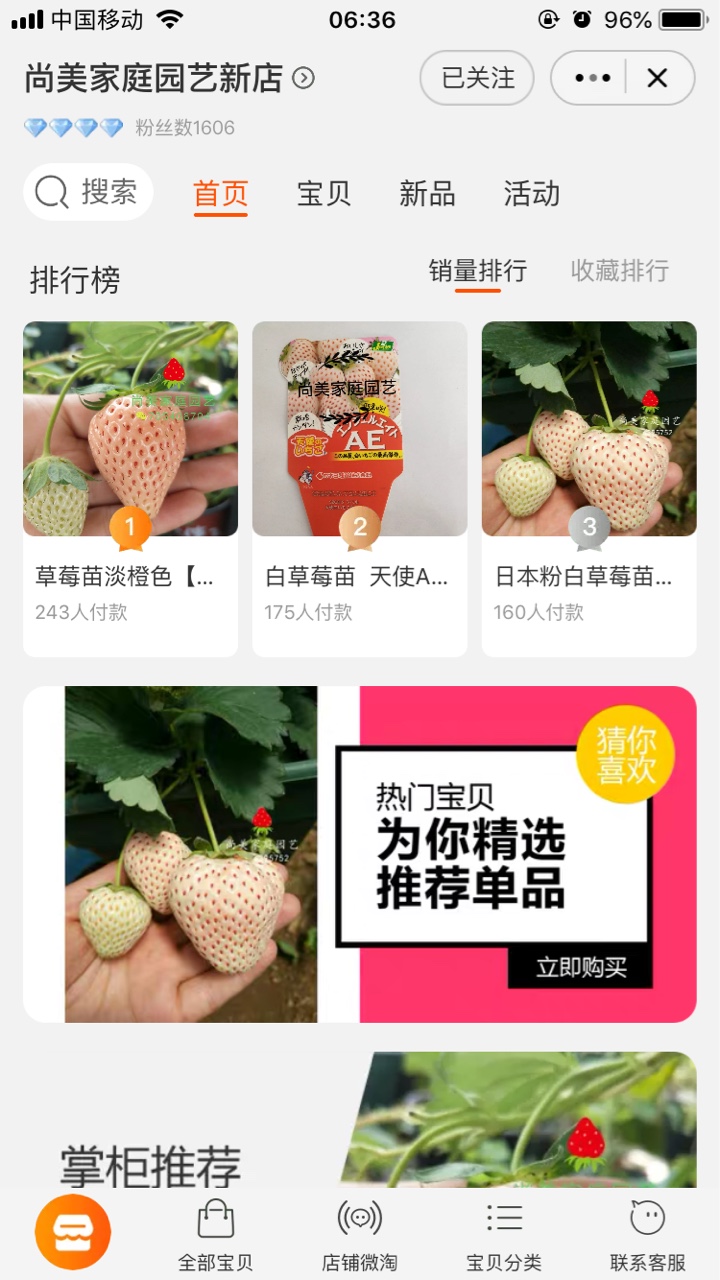Image resolution: width=720 pixels, height=1280 pixels.
Task: Open 全部宝贝 in the bottom bar
Action: (215, 1235)
